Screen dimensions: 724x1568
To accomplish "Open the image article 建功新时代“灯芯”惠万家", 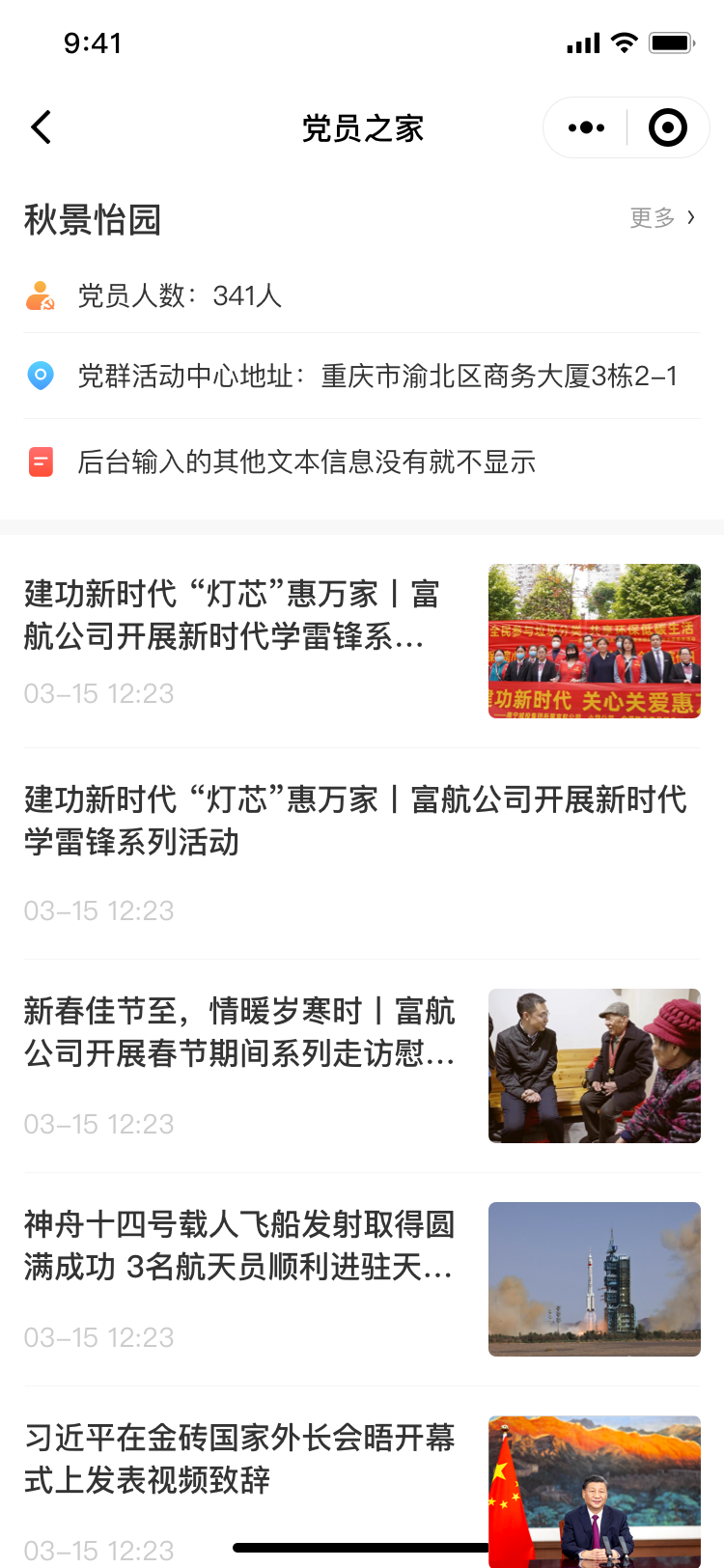I will tap(232, 616).
